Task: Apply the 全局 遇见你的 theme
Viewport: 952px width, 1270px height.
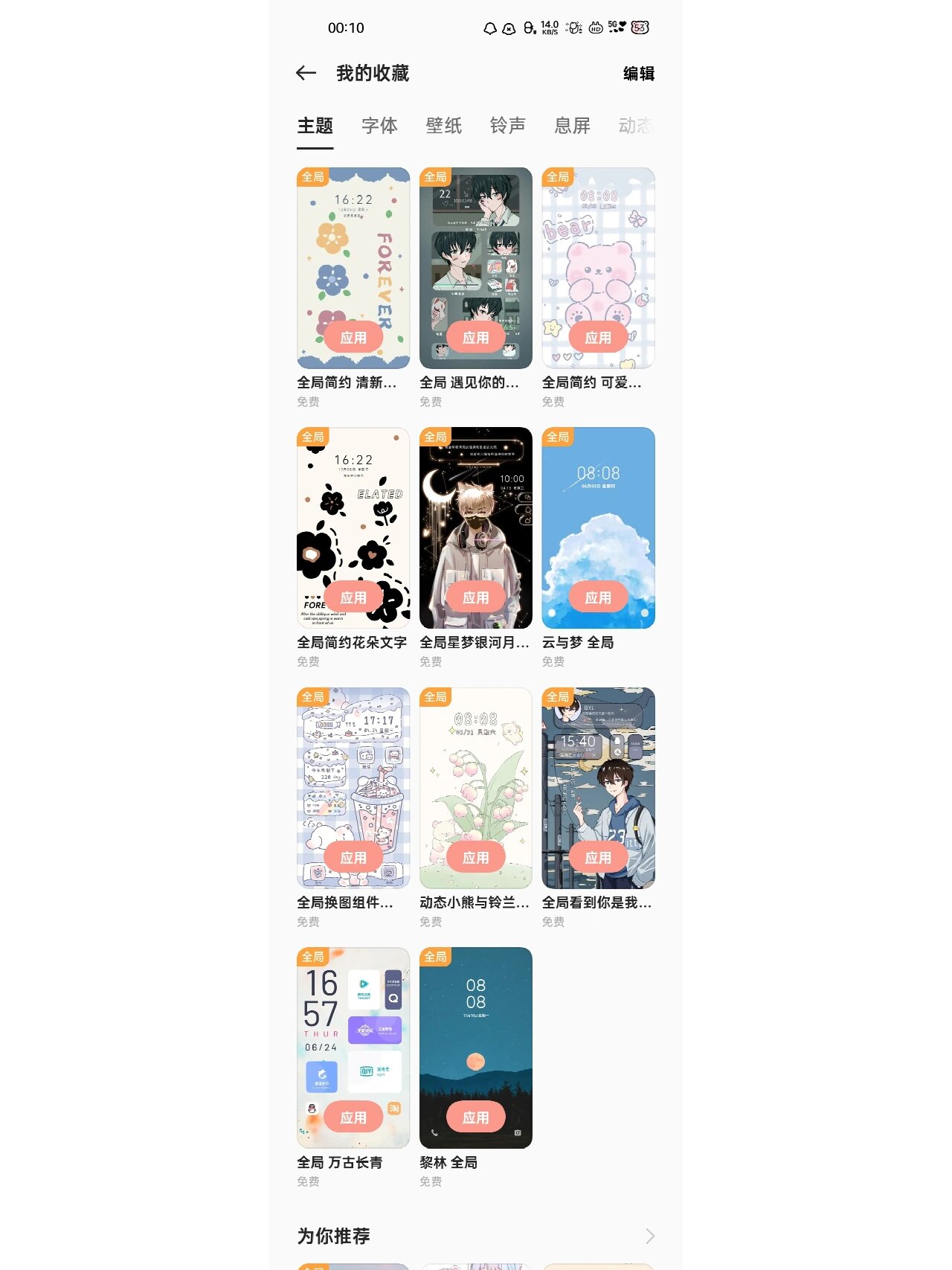Action: point(475,338)
